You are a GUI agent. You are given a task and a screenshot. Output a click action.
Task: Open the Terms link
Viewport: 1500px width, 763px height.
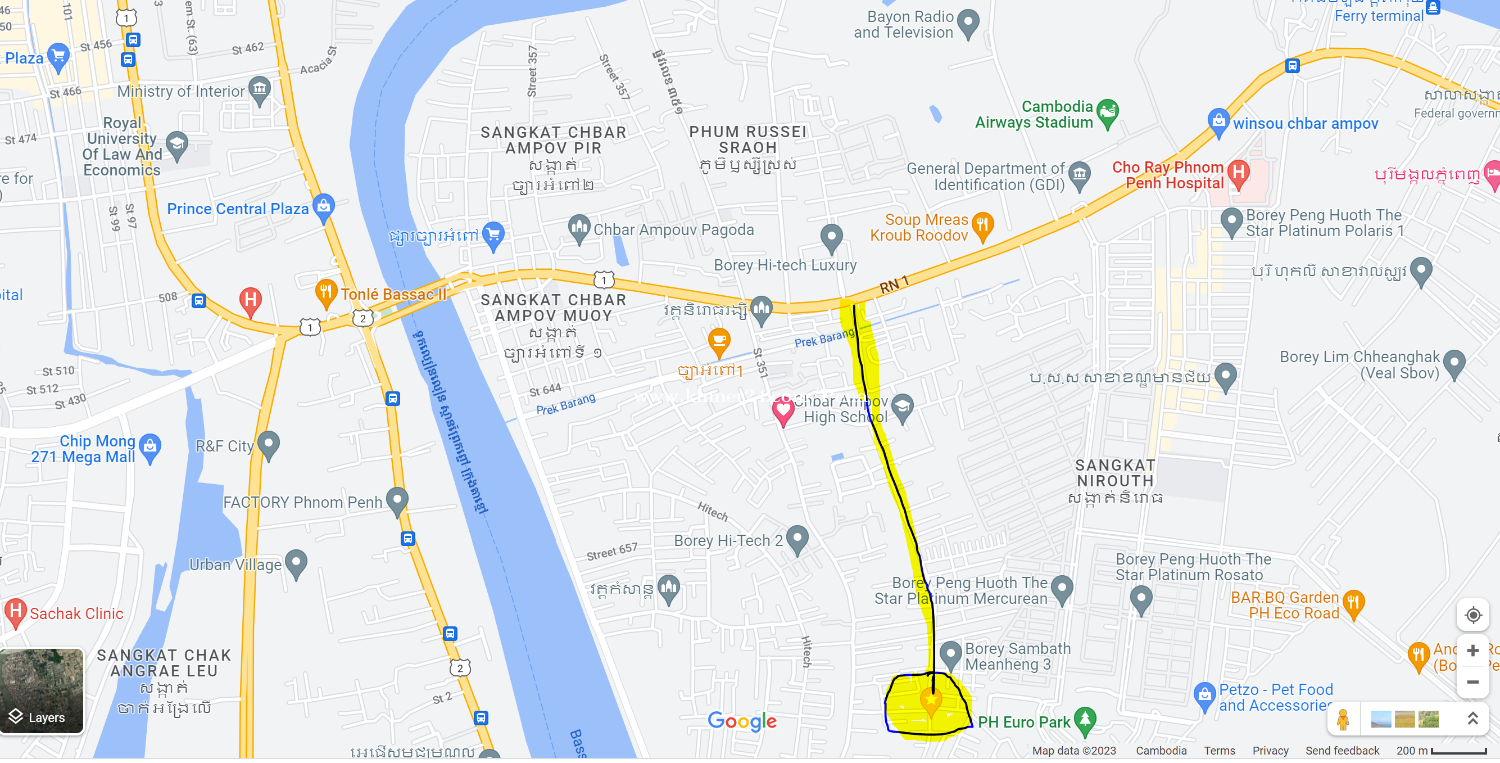click(x=1219, y=751)
